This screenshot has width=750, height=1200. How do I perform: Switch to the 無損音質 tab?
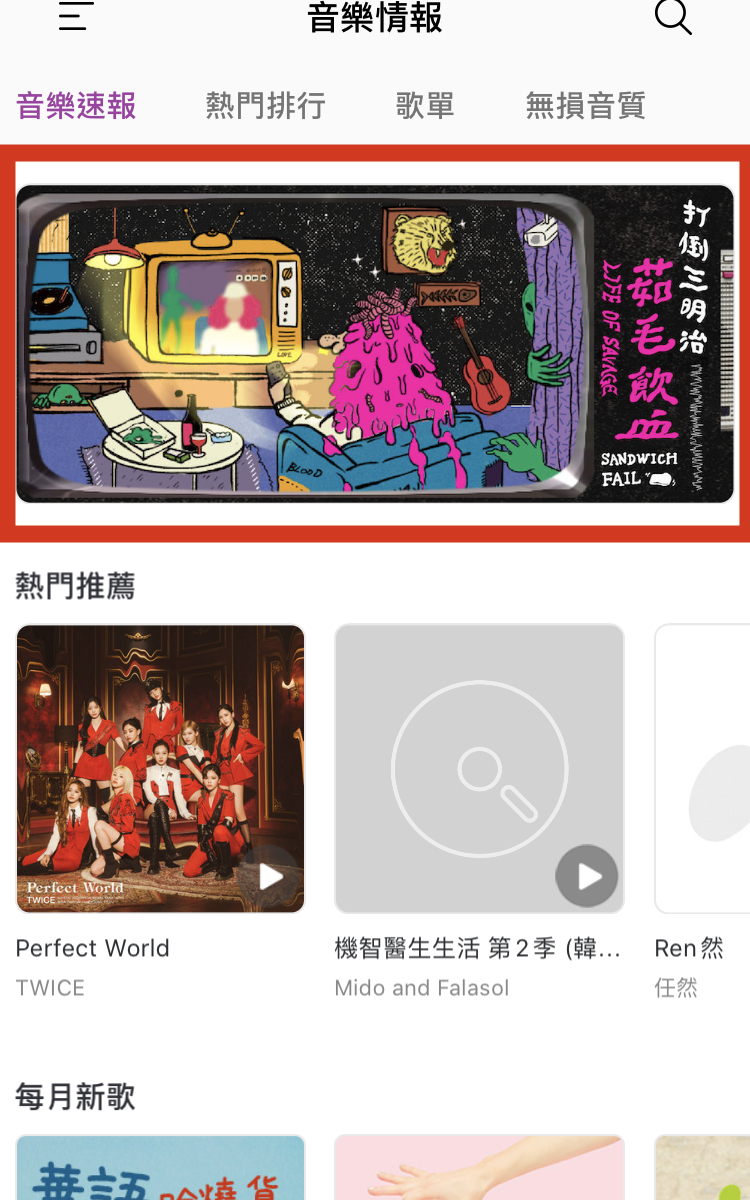coord(585,106)
